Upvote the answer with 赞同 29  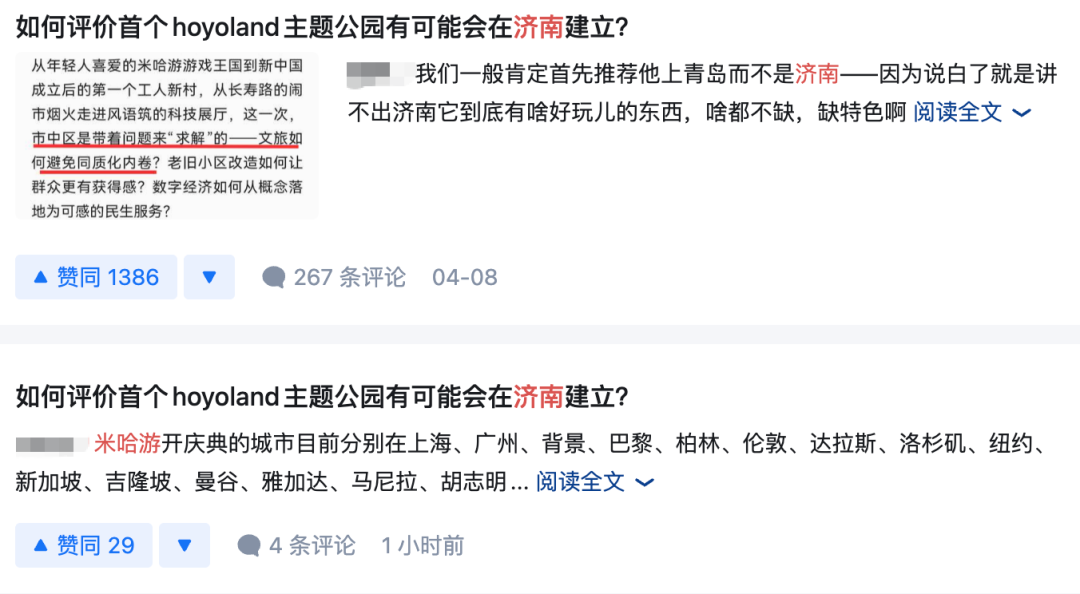(x=84, y=545)
